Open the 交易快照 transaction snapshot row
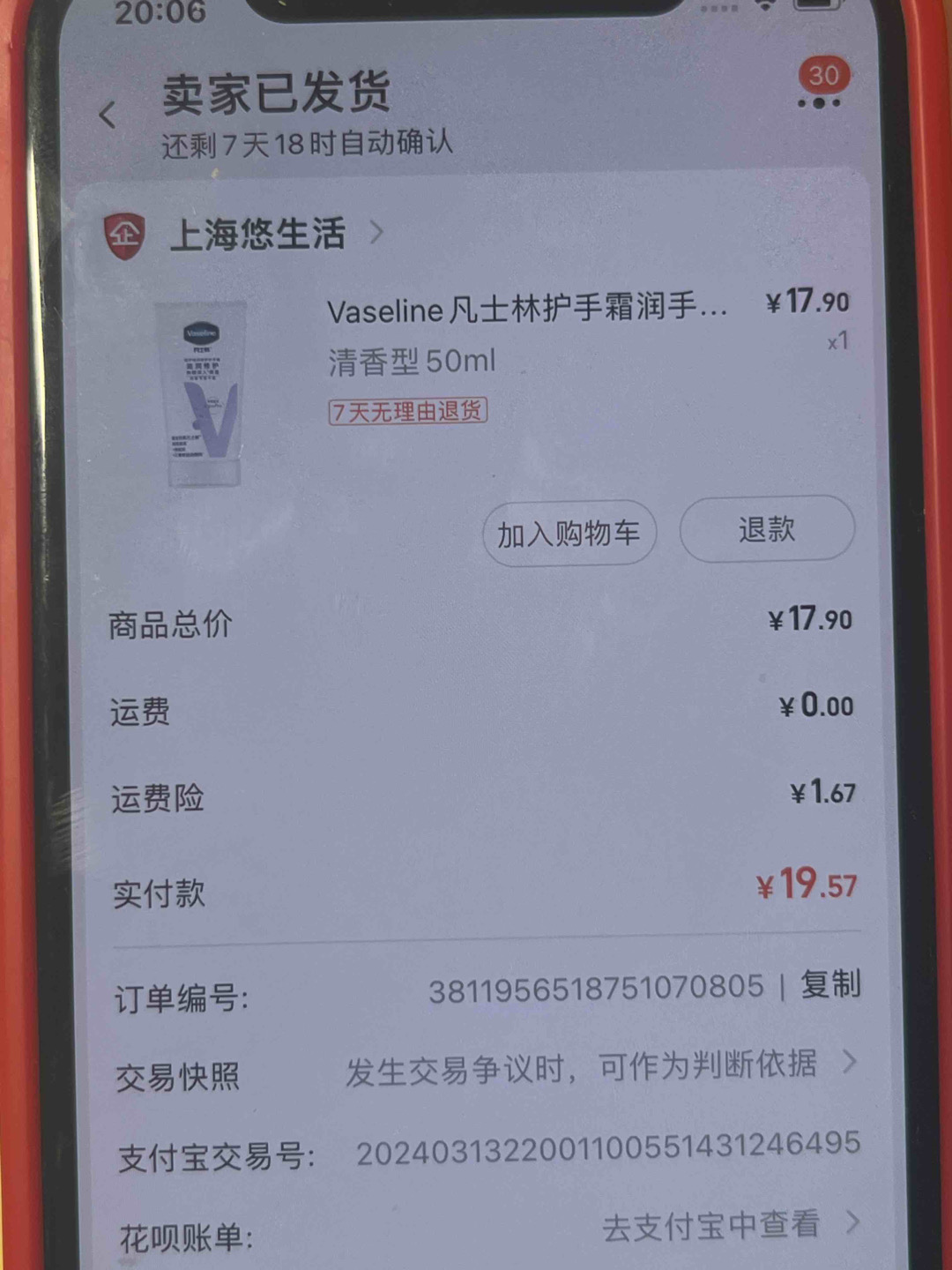 [580, 1069]
